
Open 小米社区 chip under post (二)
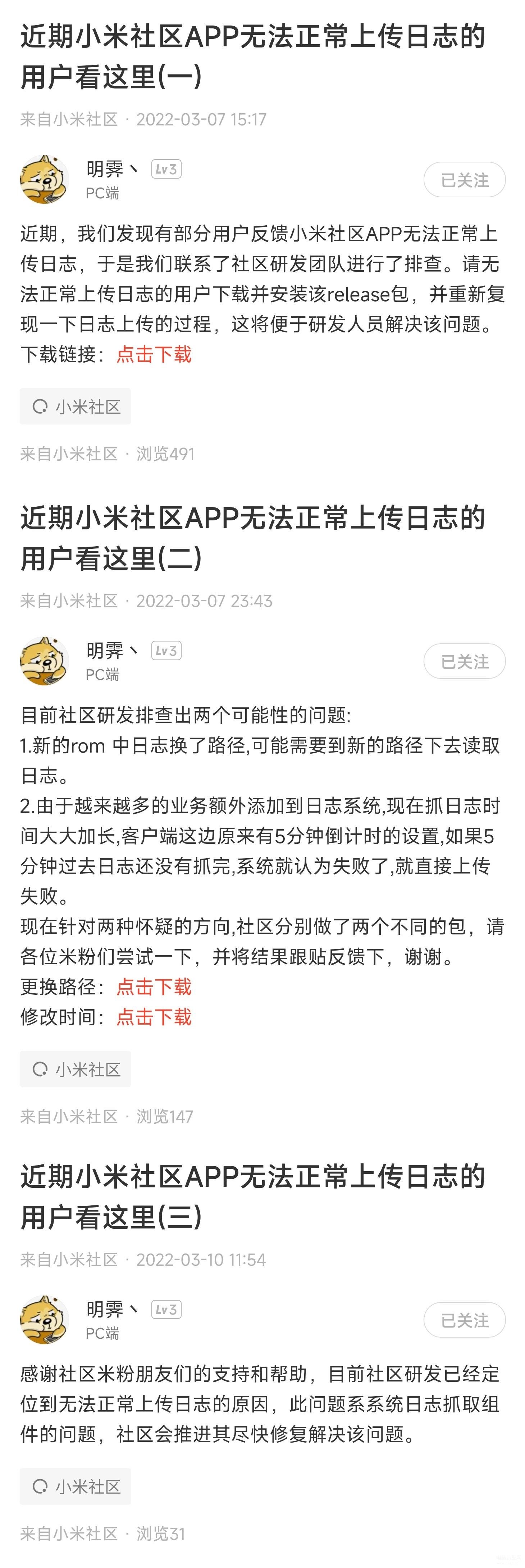tap(76, 1070)
